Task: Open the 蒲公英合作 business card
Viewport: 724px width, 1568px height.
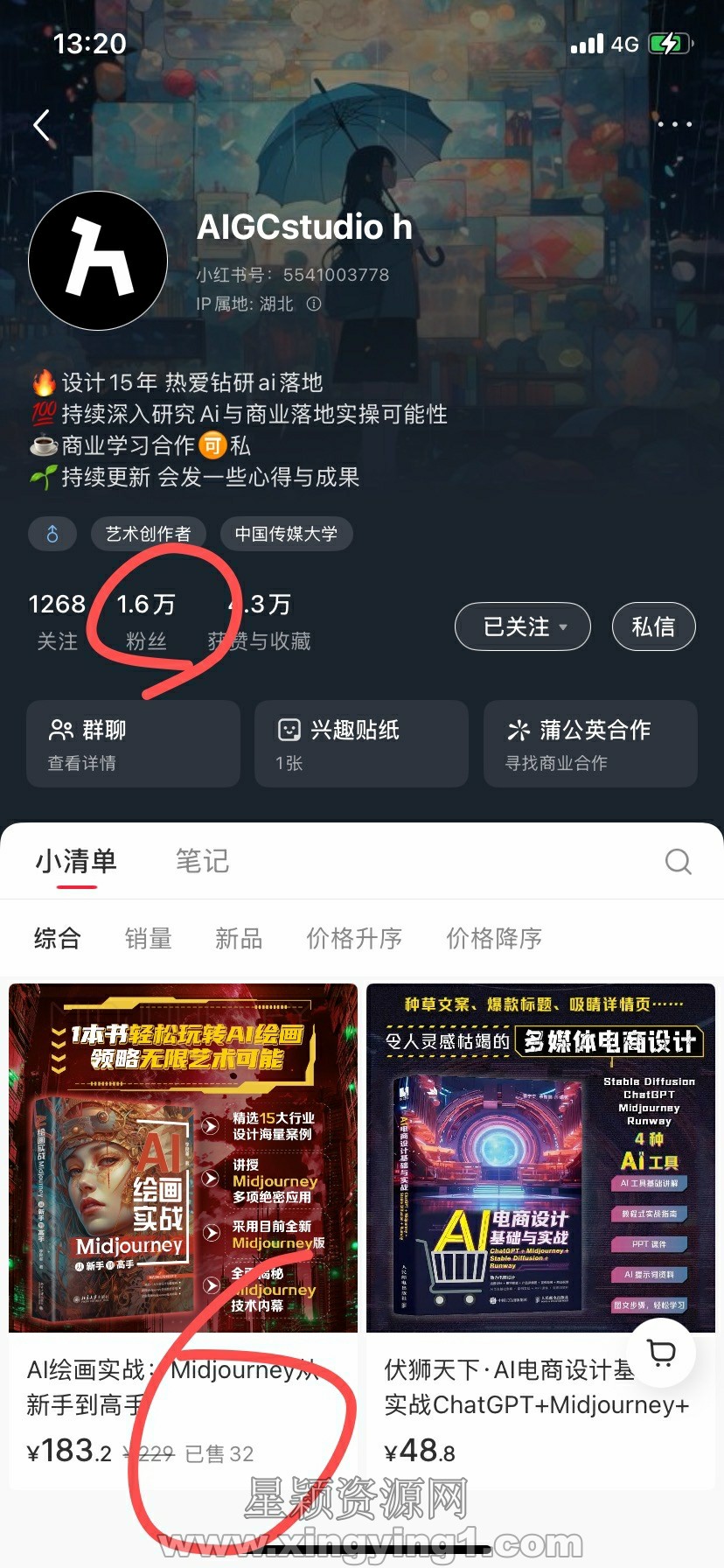Action: click(x=590, y=744)
